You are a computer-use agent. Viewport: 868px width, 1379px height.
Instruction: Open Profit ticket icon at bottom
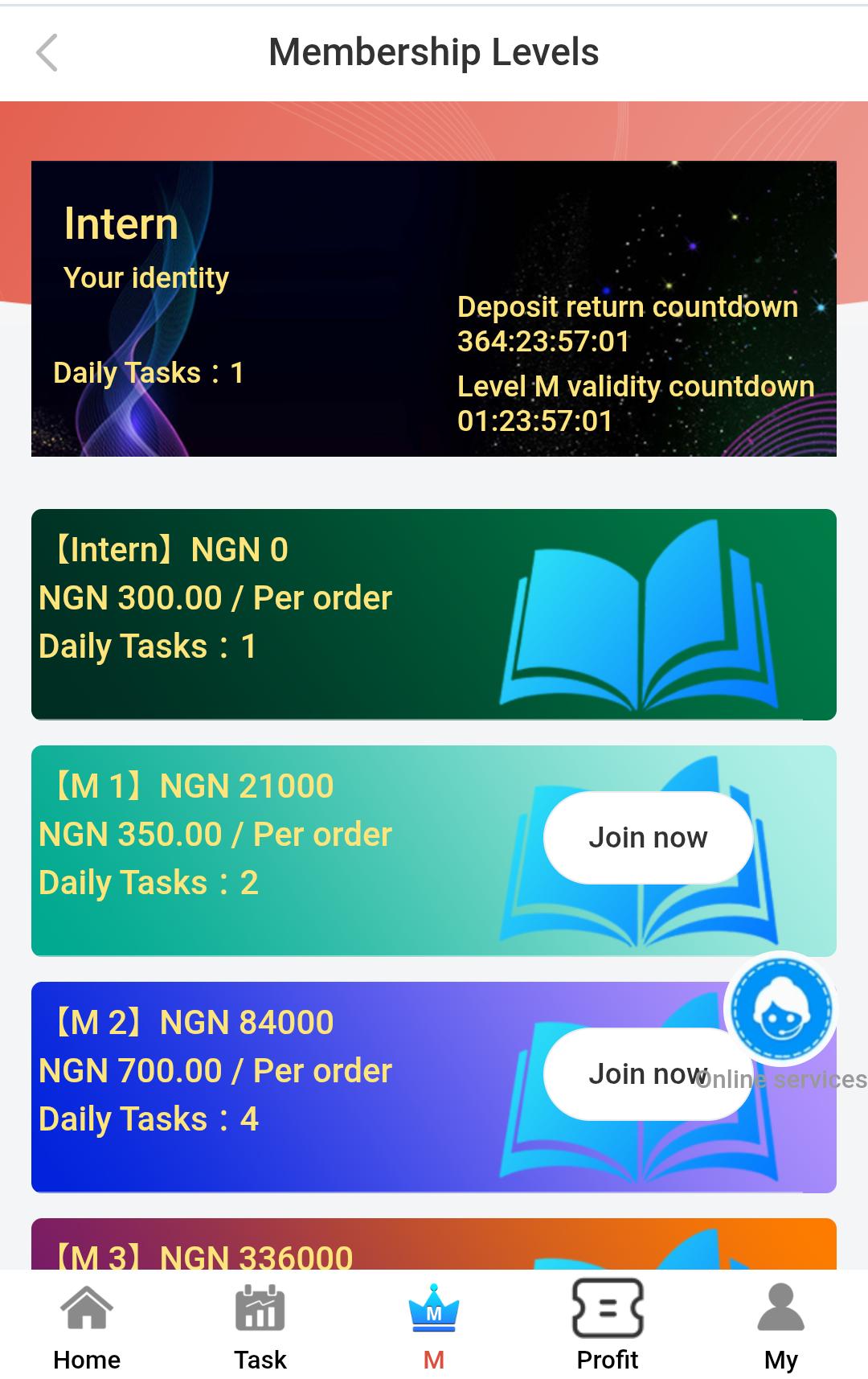tap(608, 1309)
